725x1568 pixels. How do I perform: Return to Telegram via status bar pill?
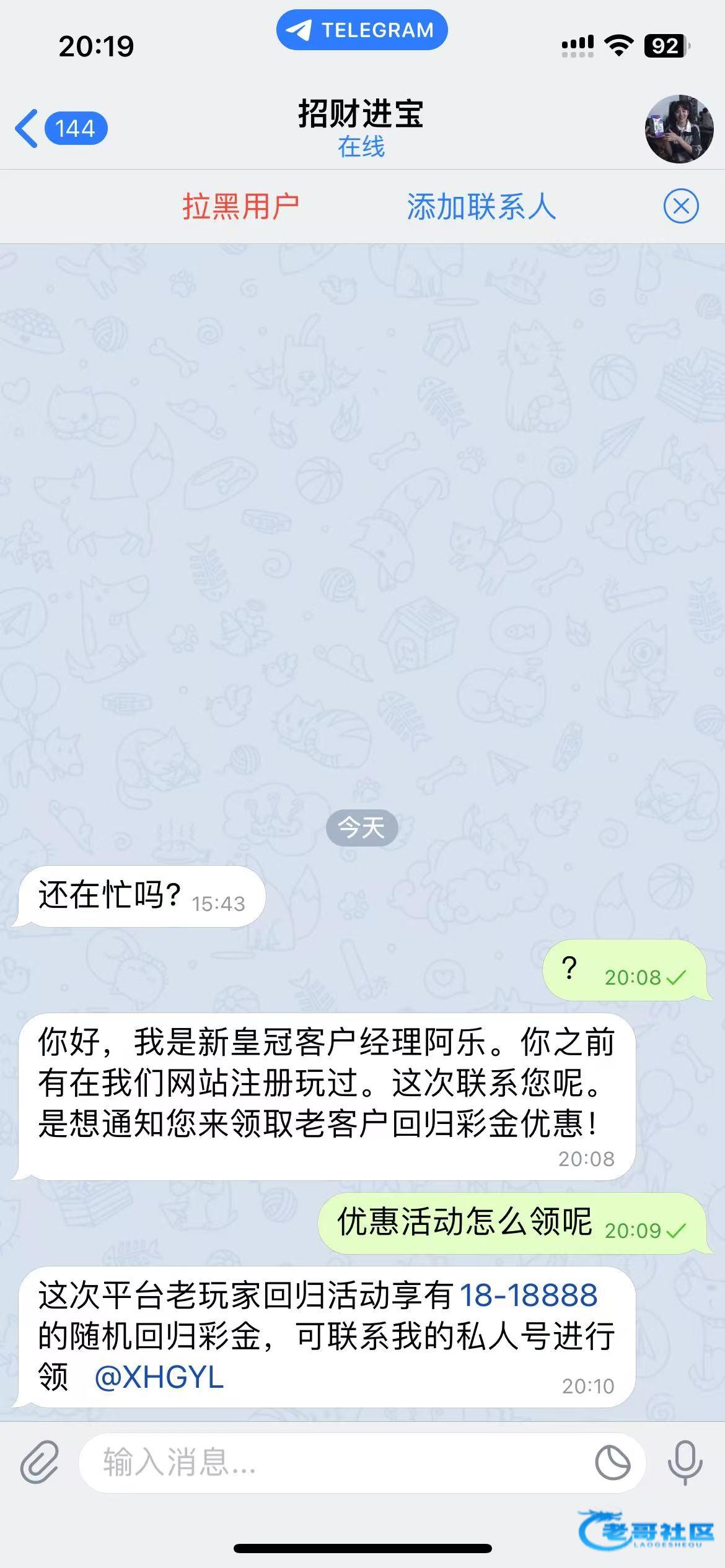click(x=362, y=30)
